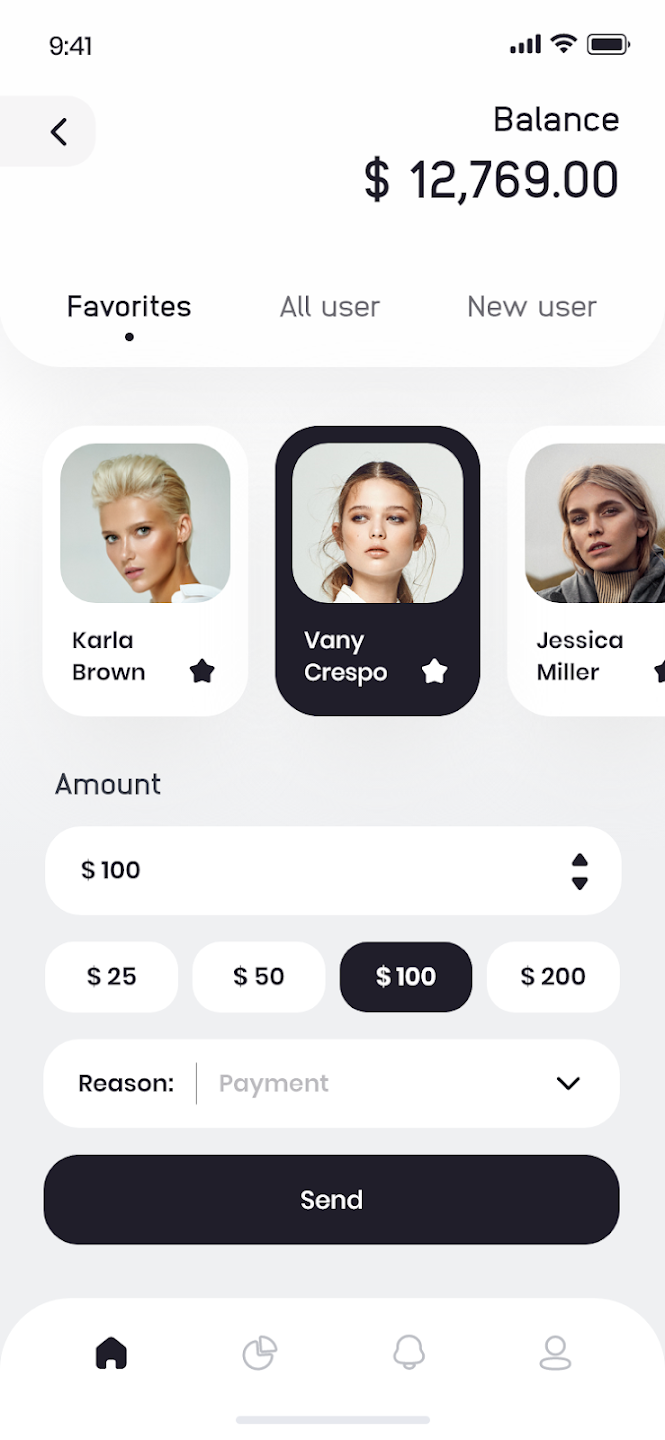Send the money to the recipient
Viewport: 665px width, 1440px height.
point(331,1199)
